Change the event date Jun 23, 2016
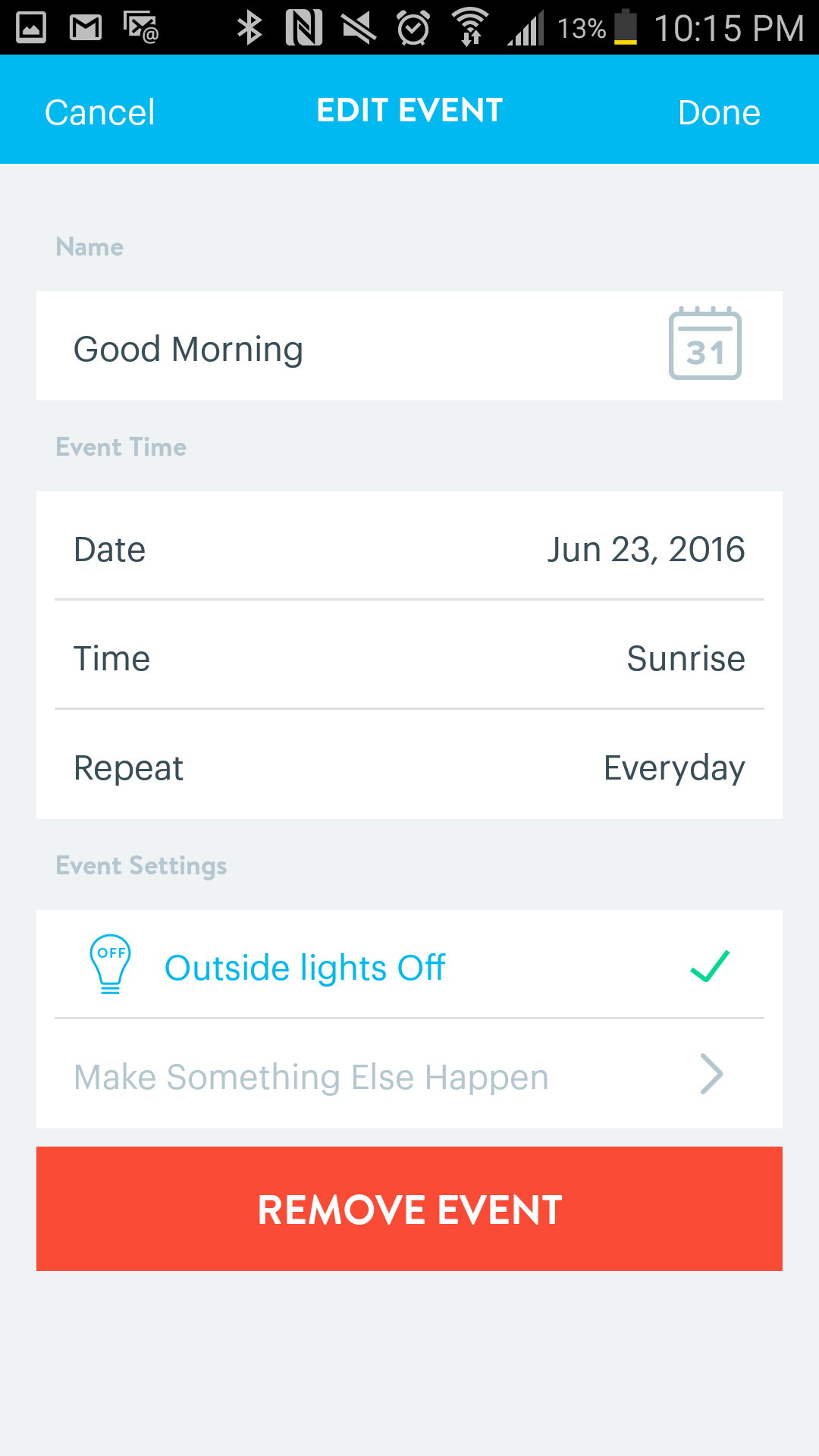This screenshot has width=819, height=1456. [x=409, y=549]
